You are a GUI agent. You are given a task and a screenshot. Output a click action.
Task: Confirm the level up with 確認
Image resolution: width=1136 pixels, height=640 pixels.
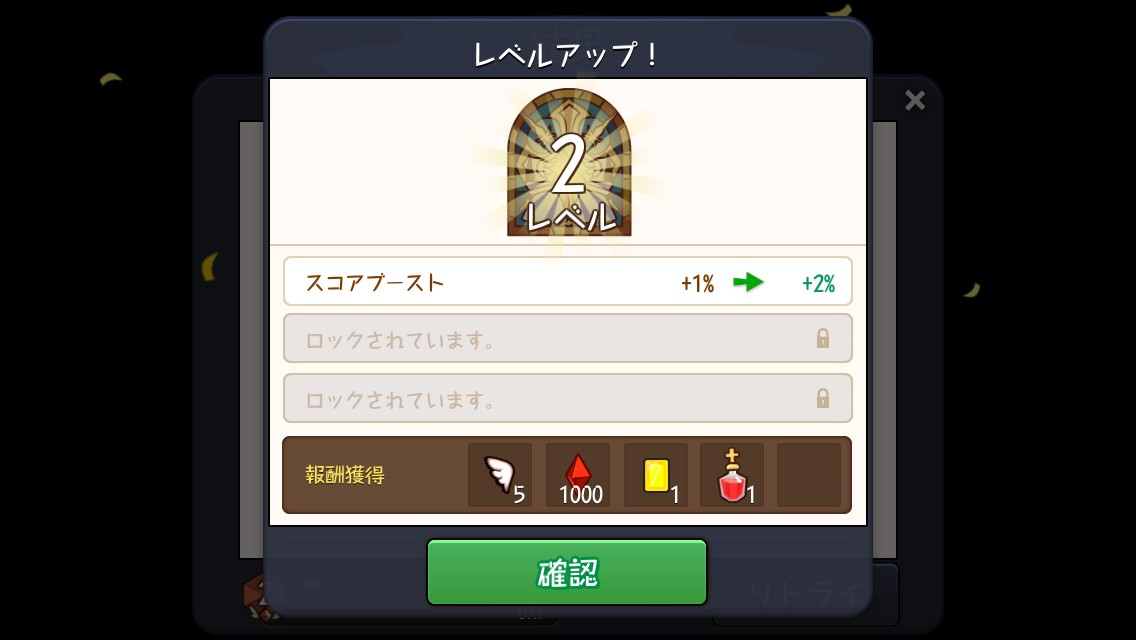point(567,572)
